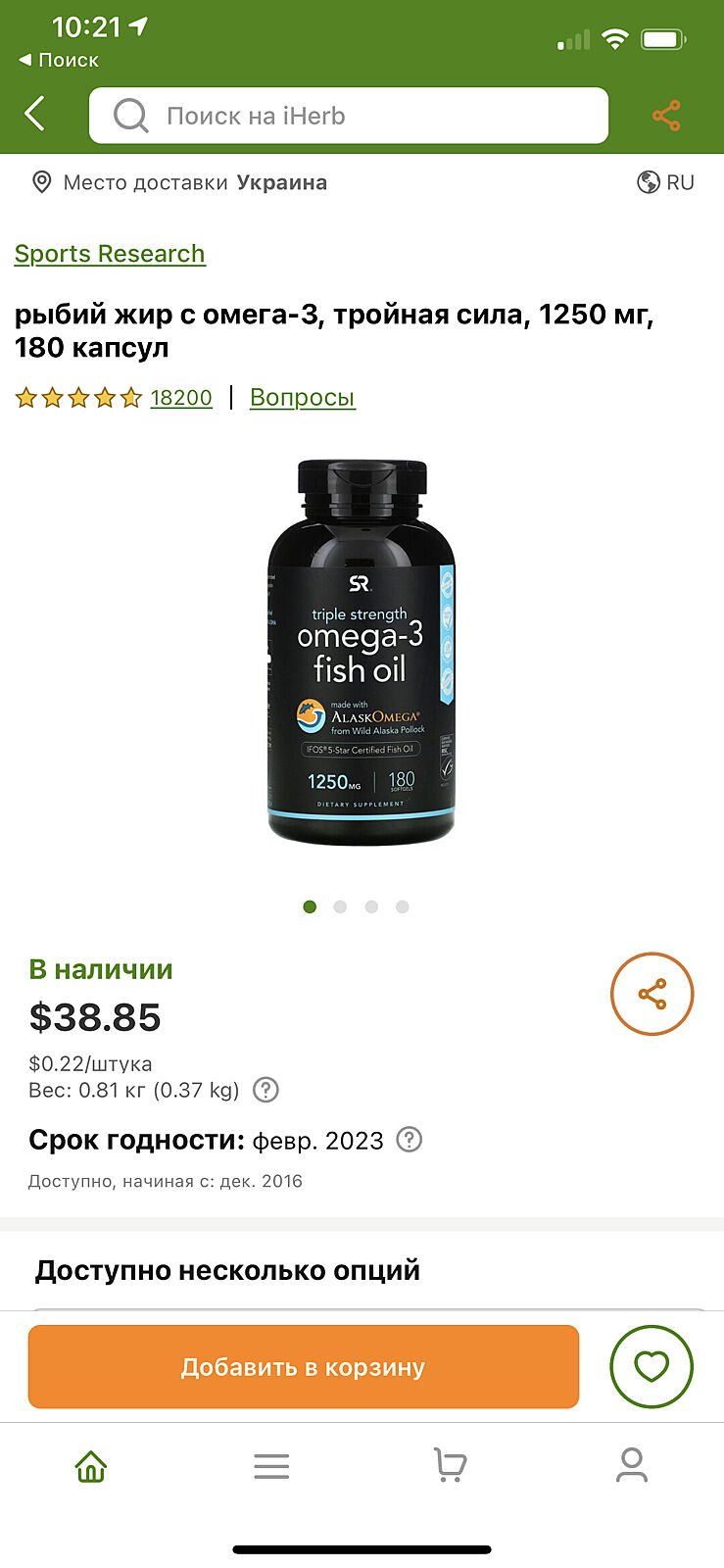
Task: Open the shopping cart tab
Action: click(x=451, y=1466)
